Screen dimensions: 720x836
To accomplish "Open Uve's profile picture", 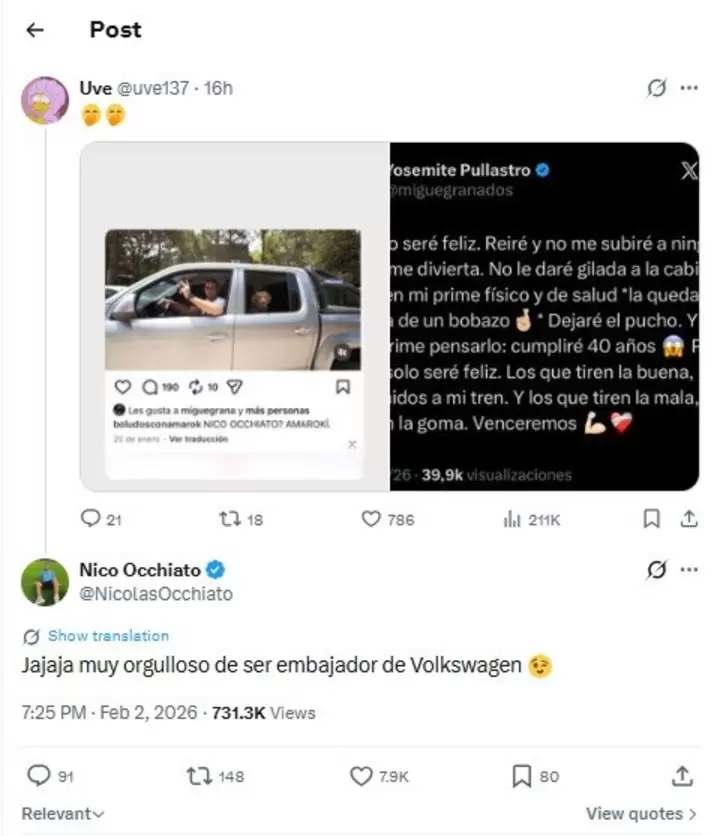I will click(x=44, y=99).
